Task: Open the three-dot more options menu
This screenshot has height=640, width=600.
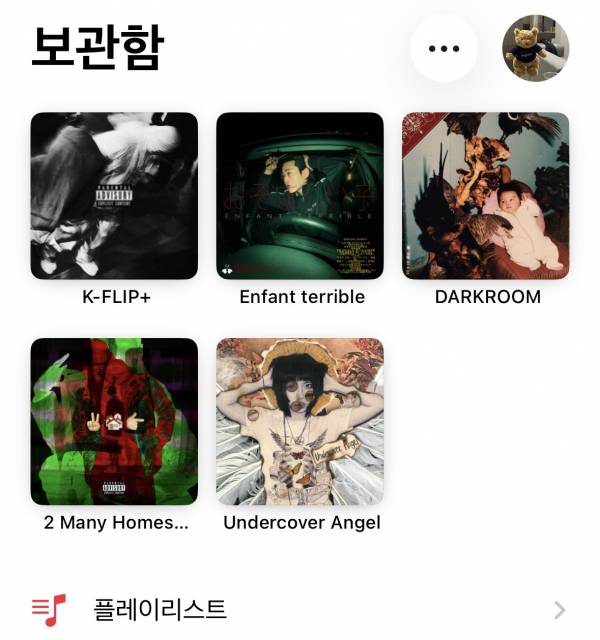Action: pos(443,48)
